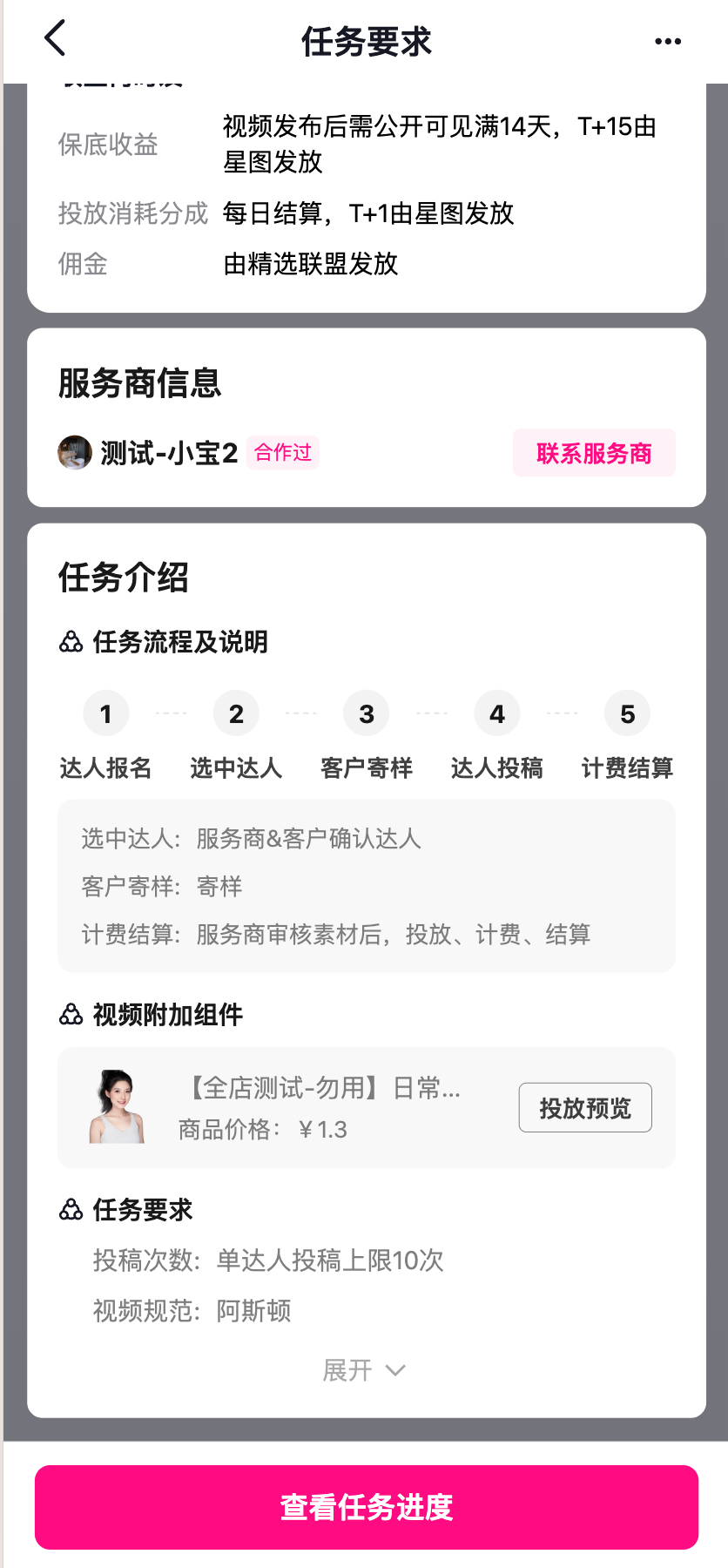Go back from 任务要求 page
728x1568 pixels.
tap(55, 39)
